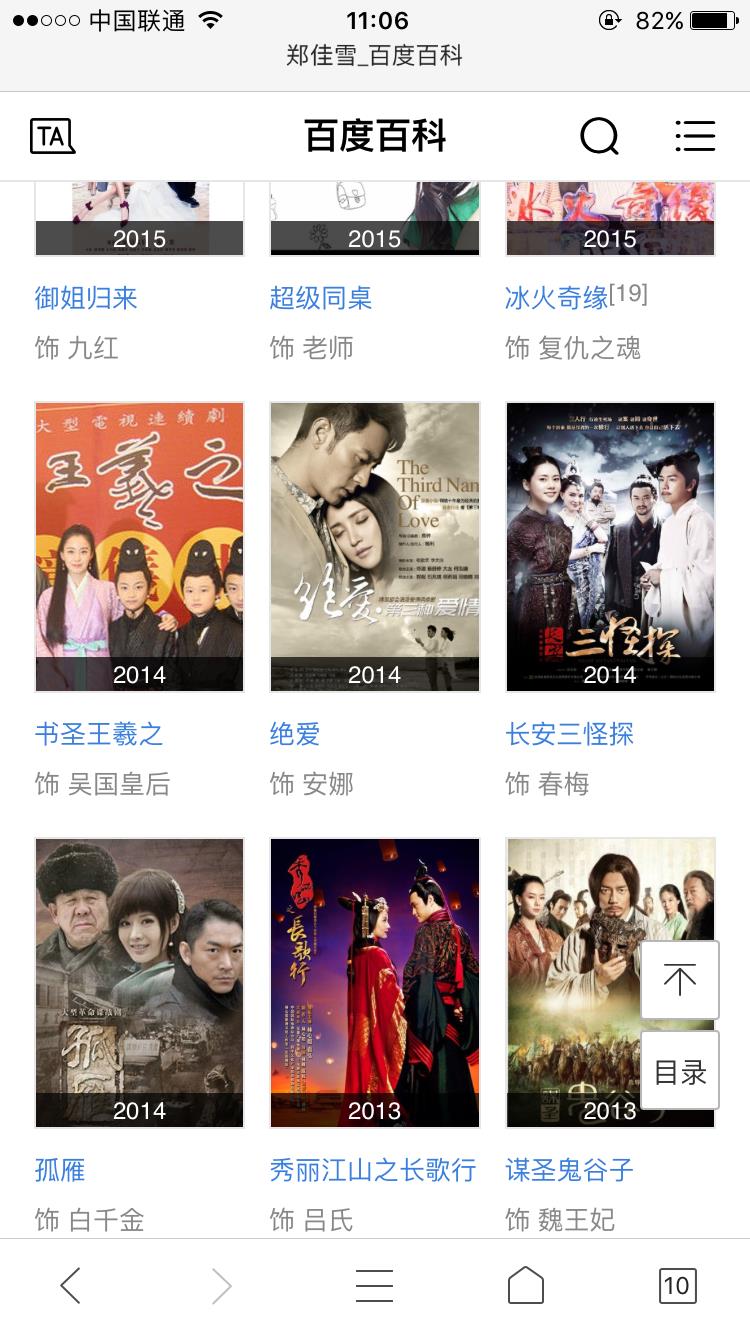Open the TA icon in the header
Screen dimensions: 750x1334
pos(53,136)
